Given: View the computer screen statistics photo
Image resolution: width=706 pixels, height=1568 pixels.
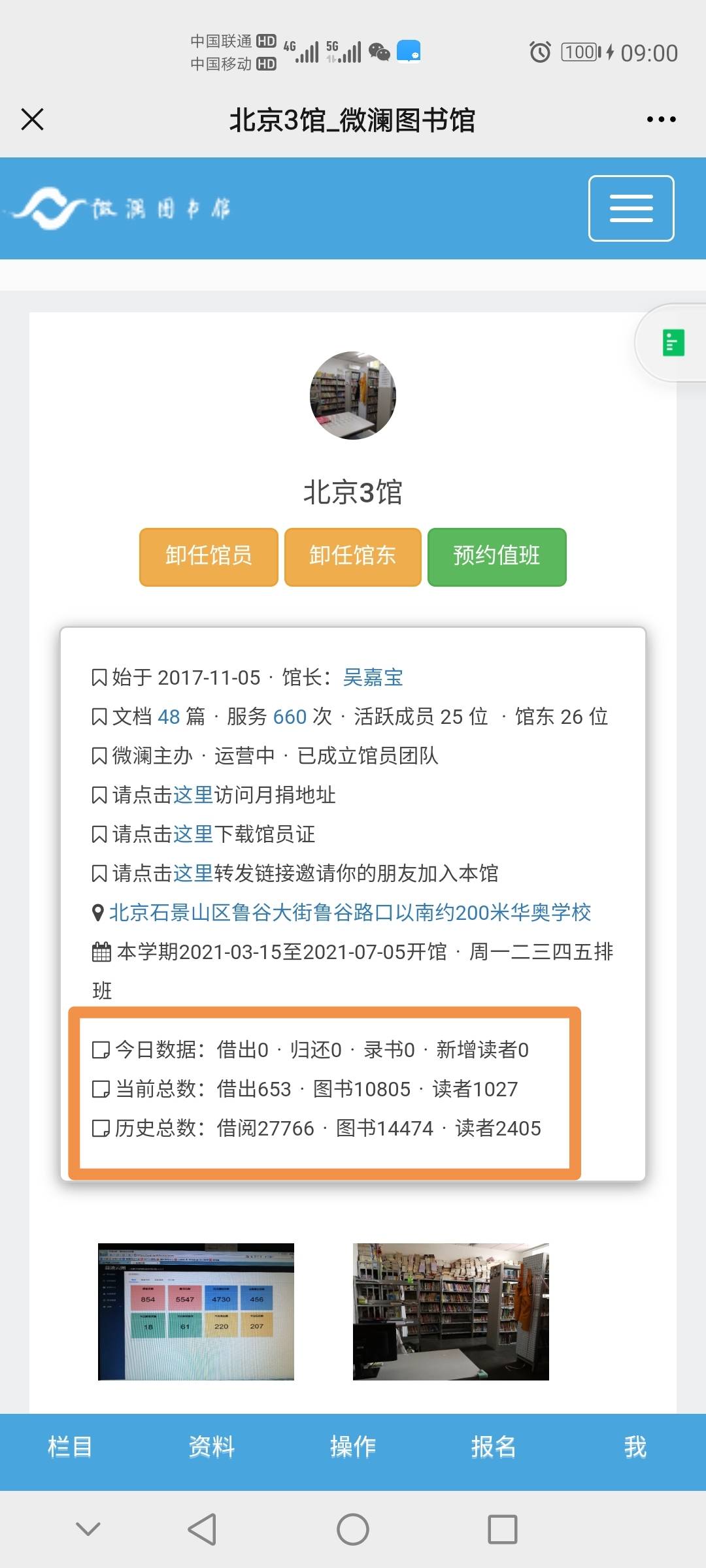Looking at the screenshot, I should click(x=196, y=1311).
